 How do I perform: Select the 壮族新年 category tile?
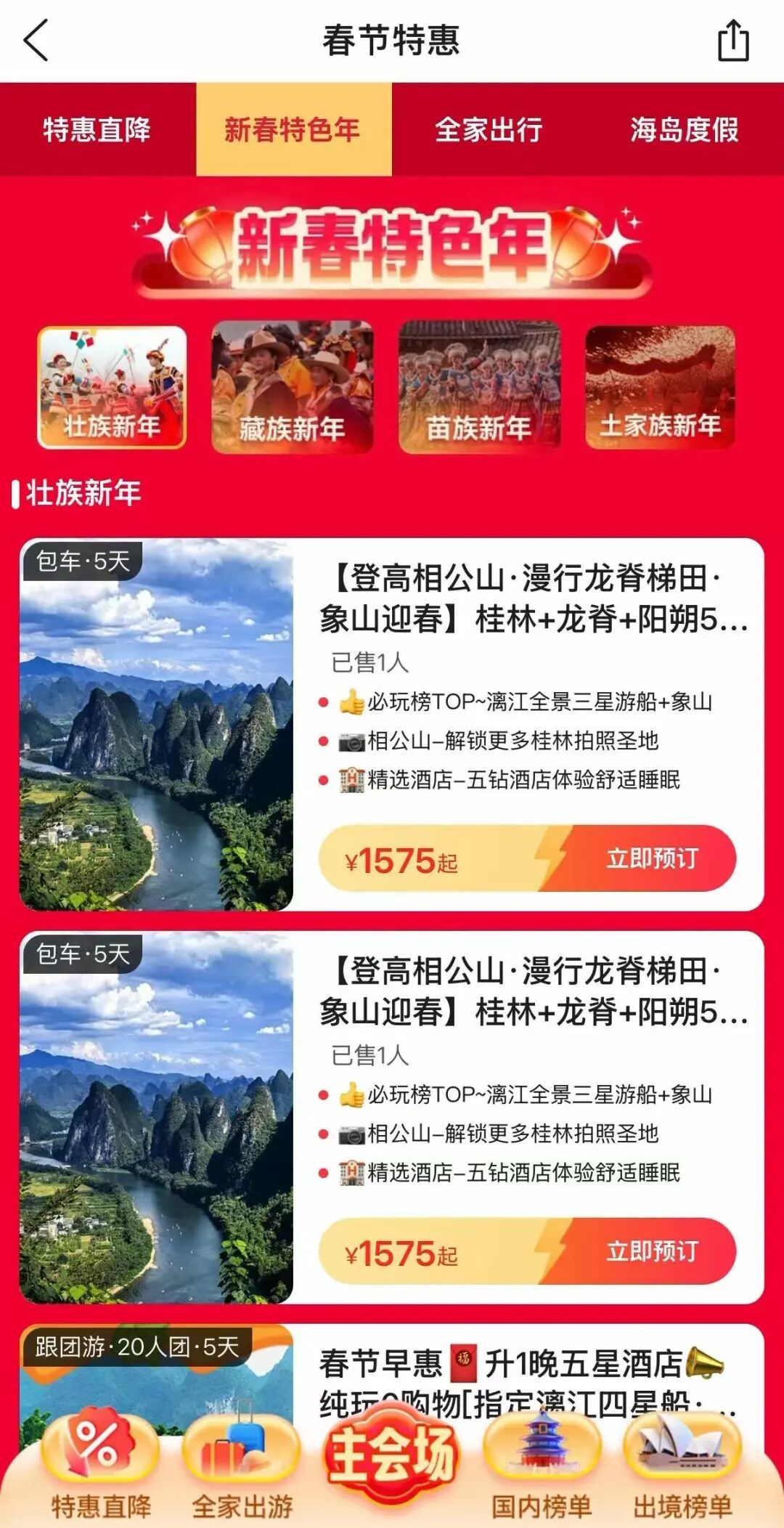[112, 388]
